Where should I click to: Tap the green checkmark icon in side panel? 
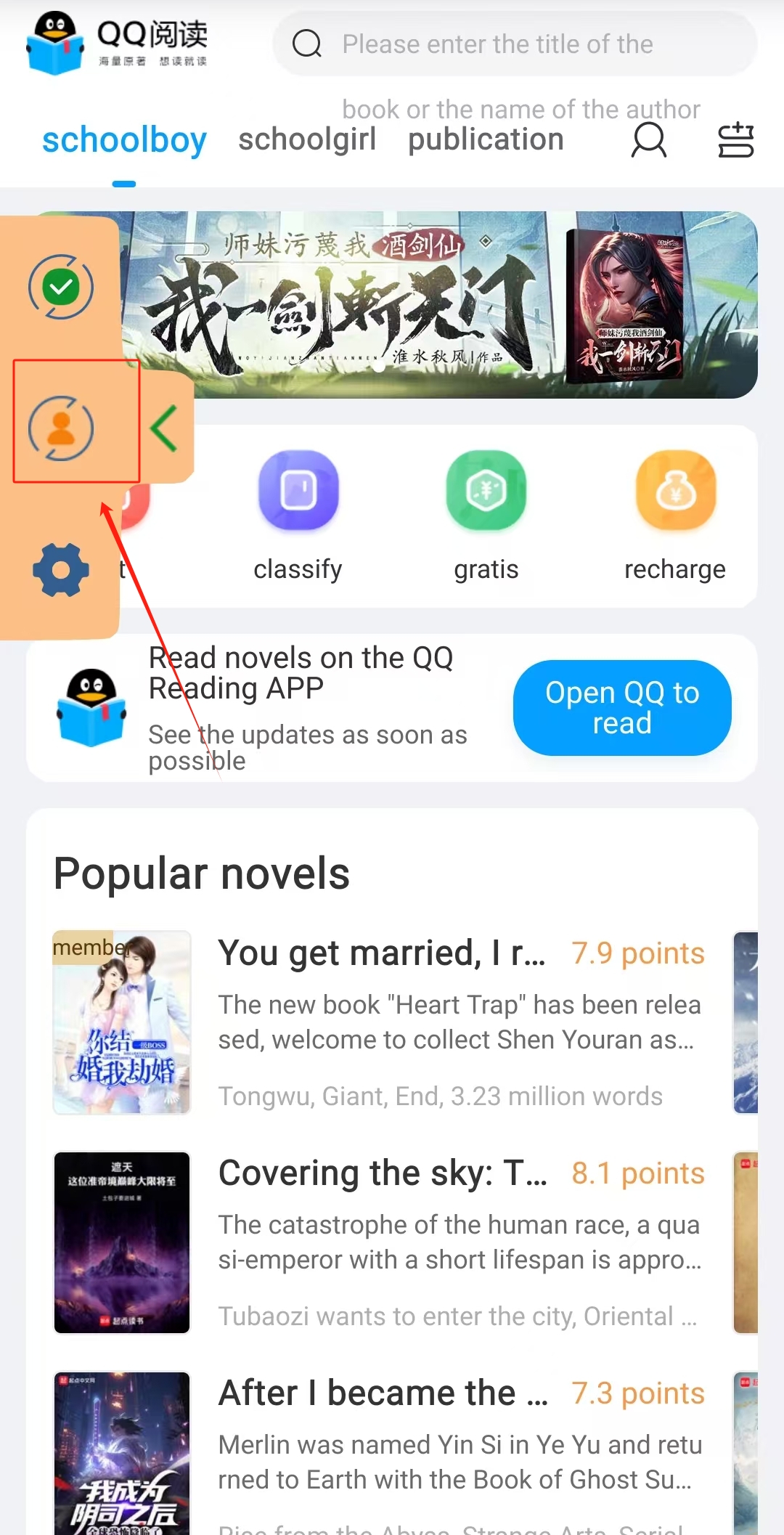[61, 287]
